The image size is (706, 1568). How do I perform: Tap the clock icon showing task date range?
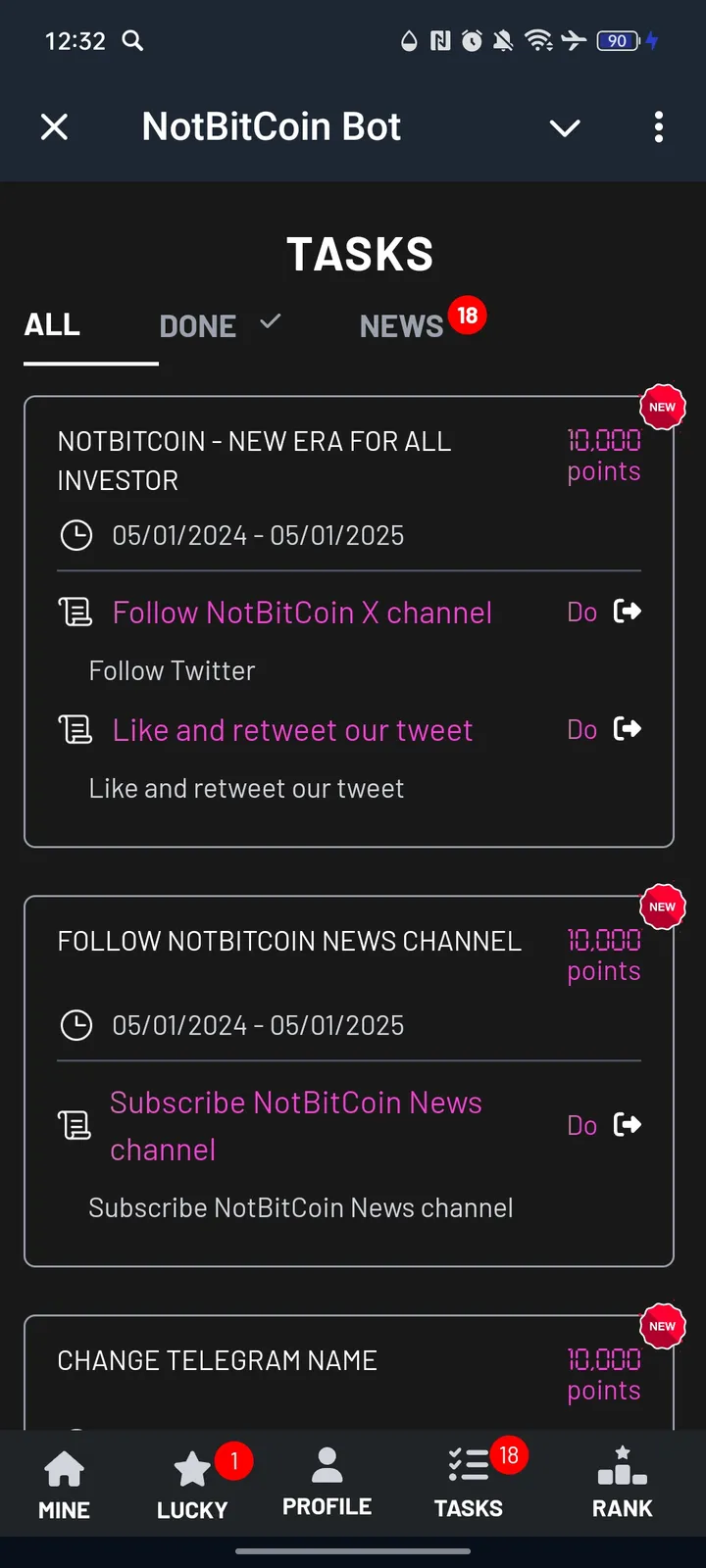(76, 535)
